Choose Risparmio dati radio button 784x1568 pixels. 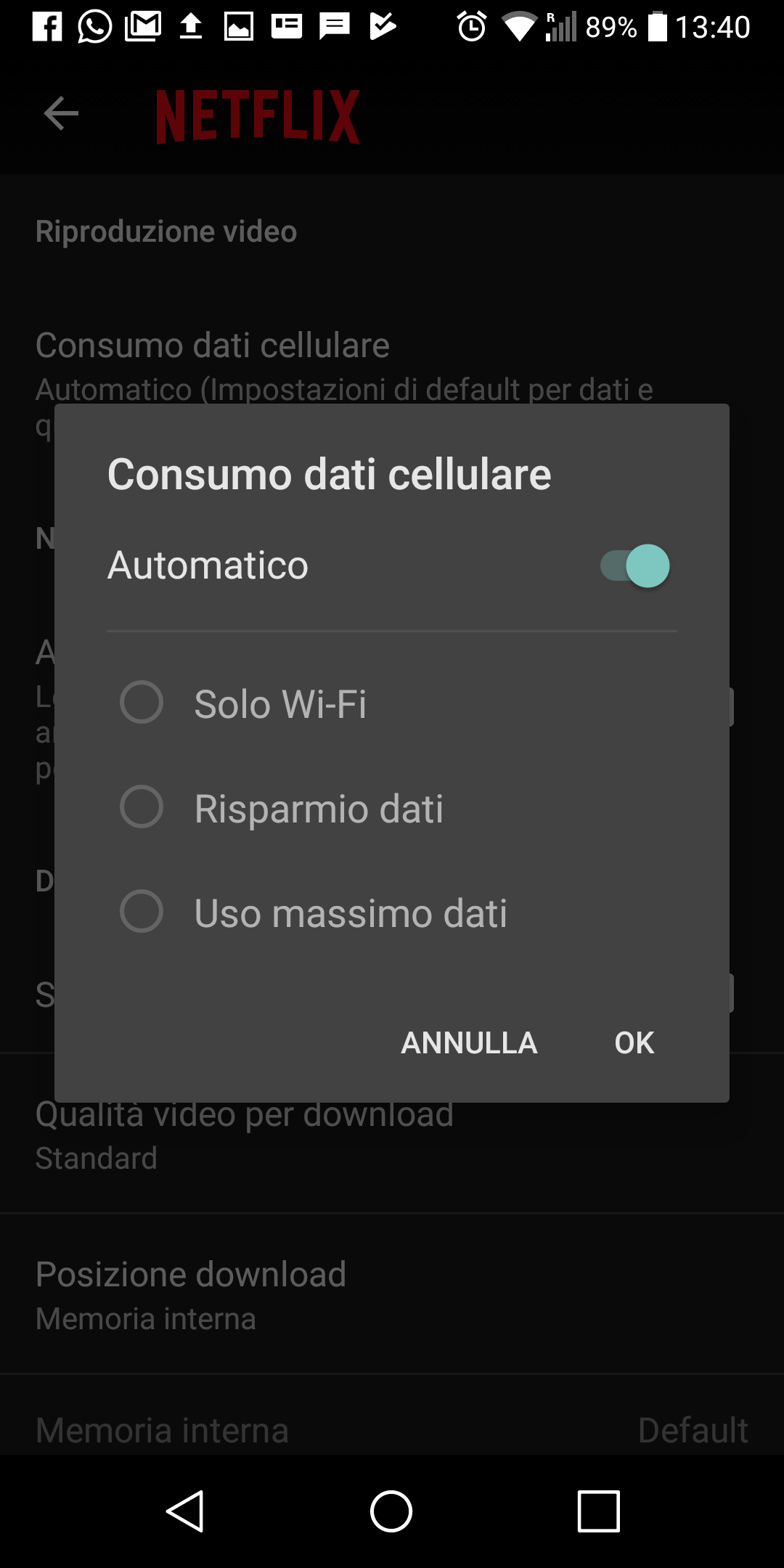click(x=142, y=807)
